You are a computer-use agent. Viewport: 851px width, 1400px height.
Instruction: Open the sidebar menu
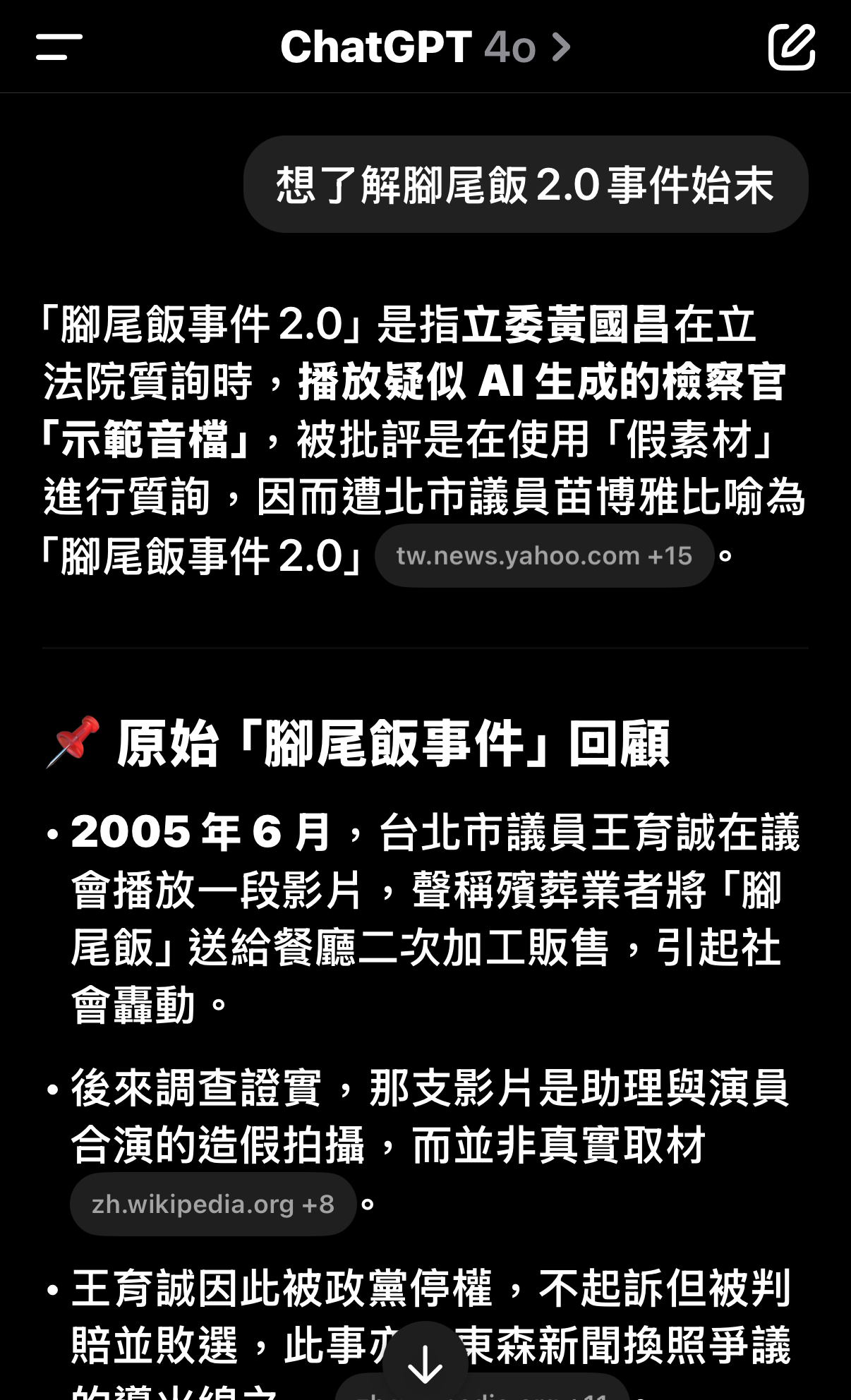[x=59, y=47]
